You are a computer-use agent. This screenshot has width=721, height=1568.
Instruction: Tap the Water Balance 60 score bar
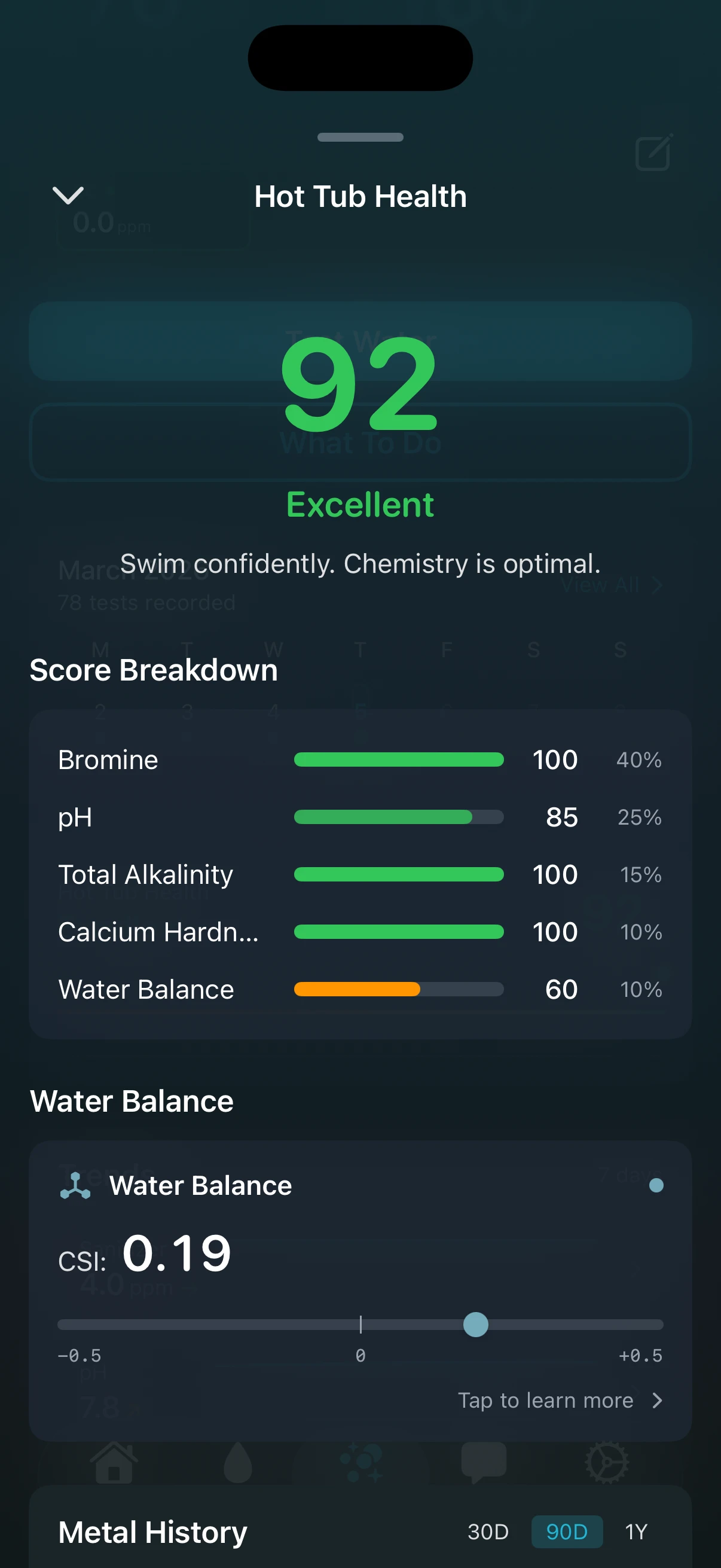click(399, 990)
